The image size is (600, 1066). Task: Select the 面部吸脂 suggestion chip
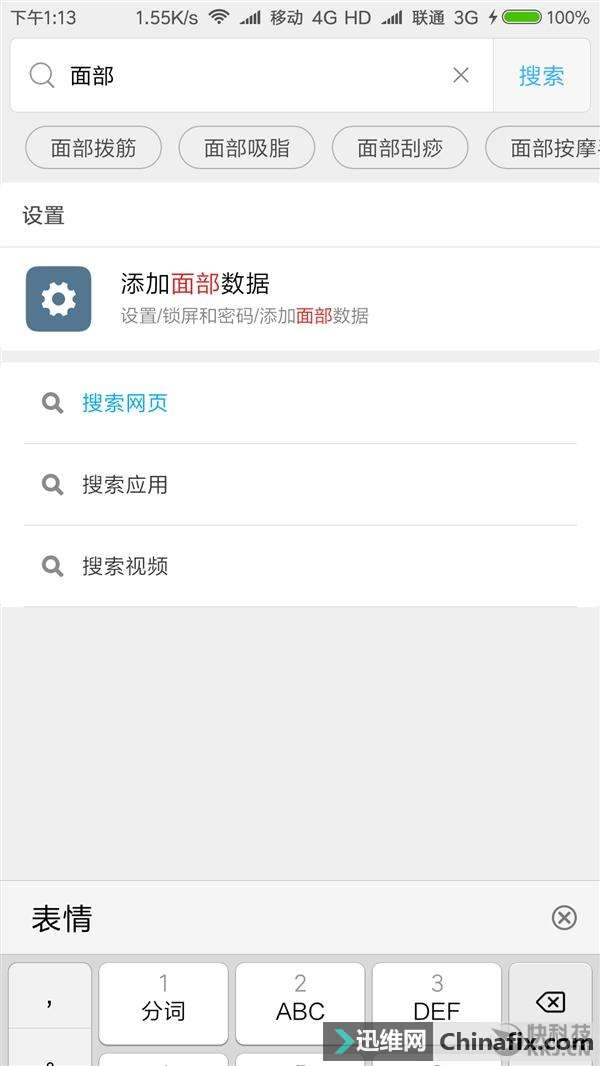pyautogui.click(x=247, y=148)
